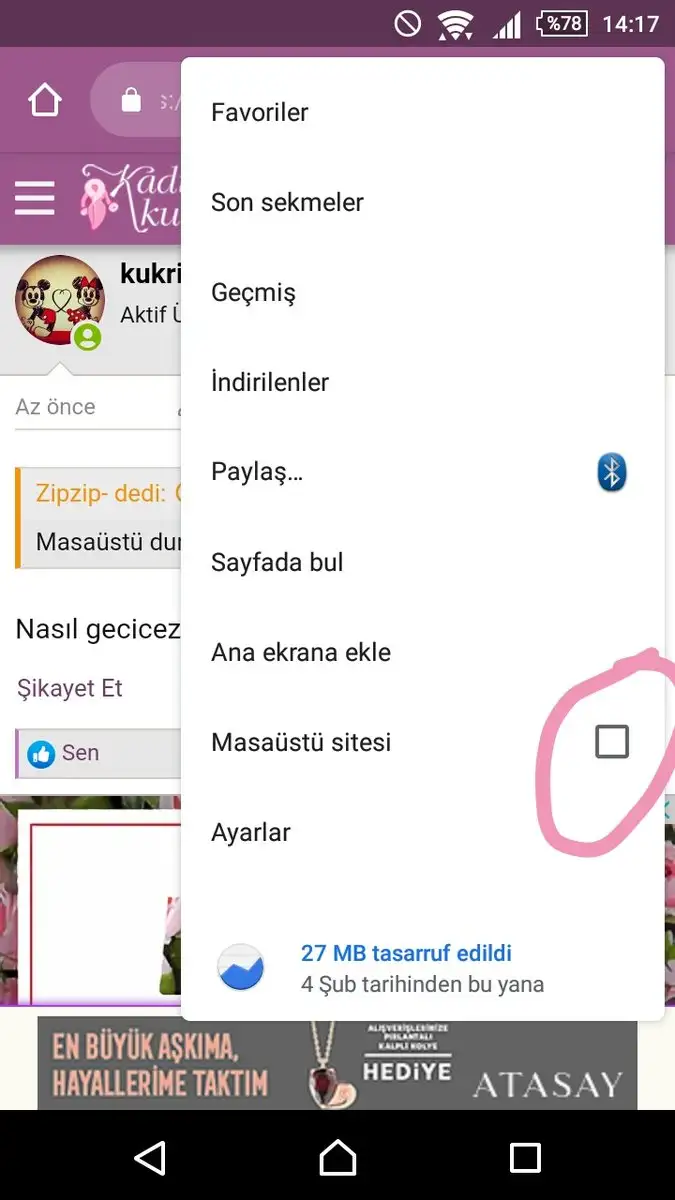Open the Atasay advertisement banner

tap(337, 1063)
